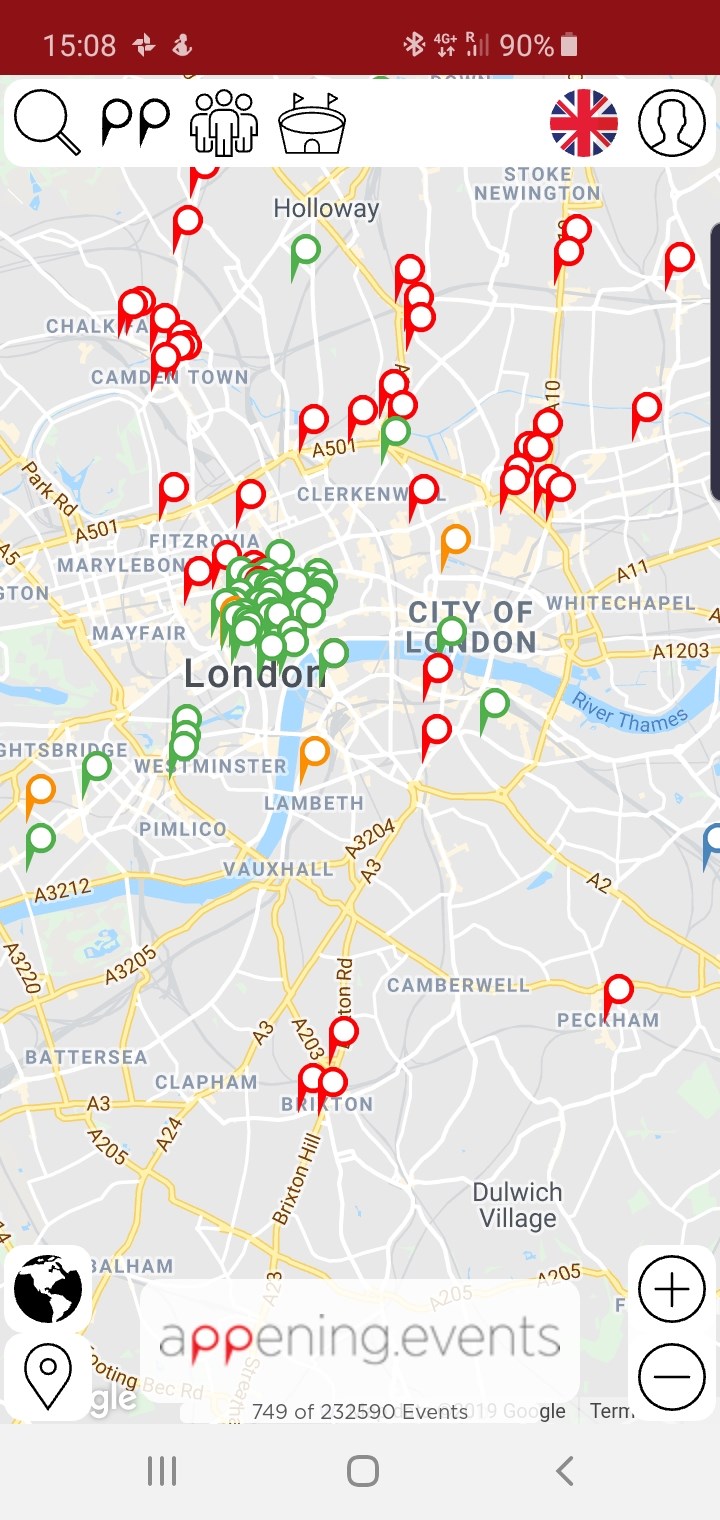This screenshot has height=1520, width=720.
Task: Open the user profile icon
Action: 672,122
